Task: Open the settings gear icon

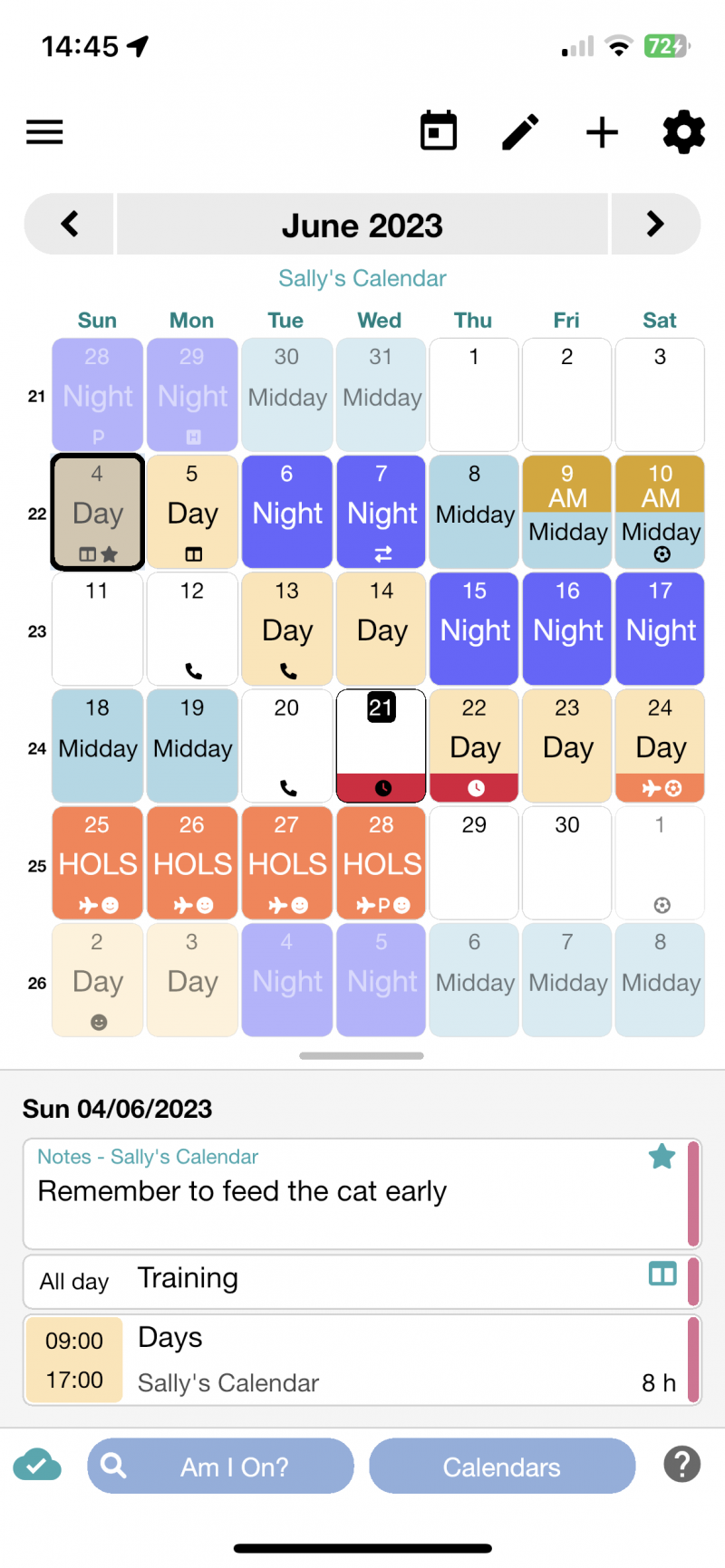Action: (x=683, y=132)
